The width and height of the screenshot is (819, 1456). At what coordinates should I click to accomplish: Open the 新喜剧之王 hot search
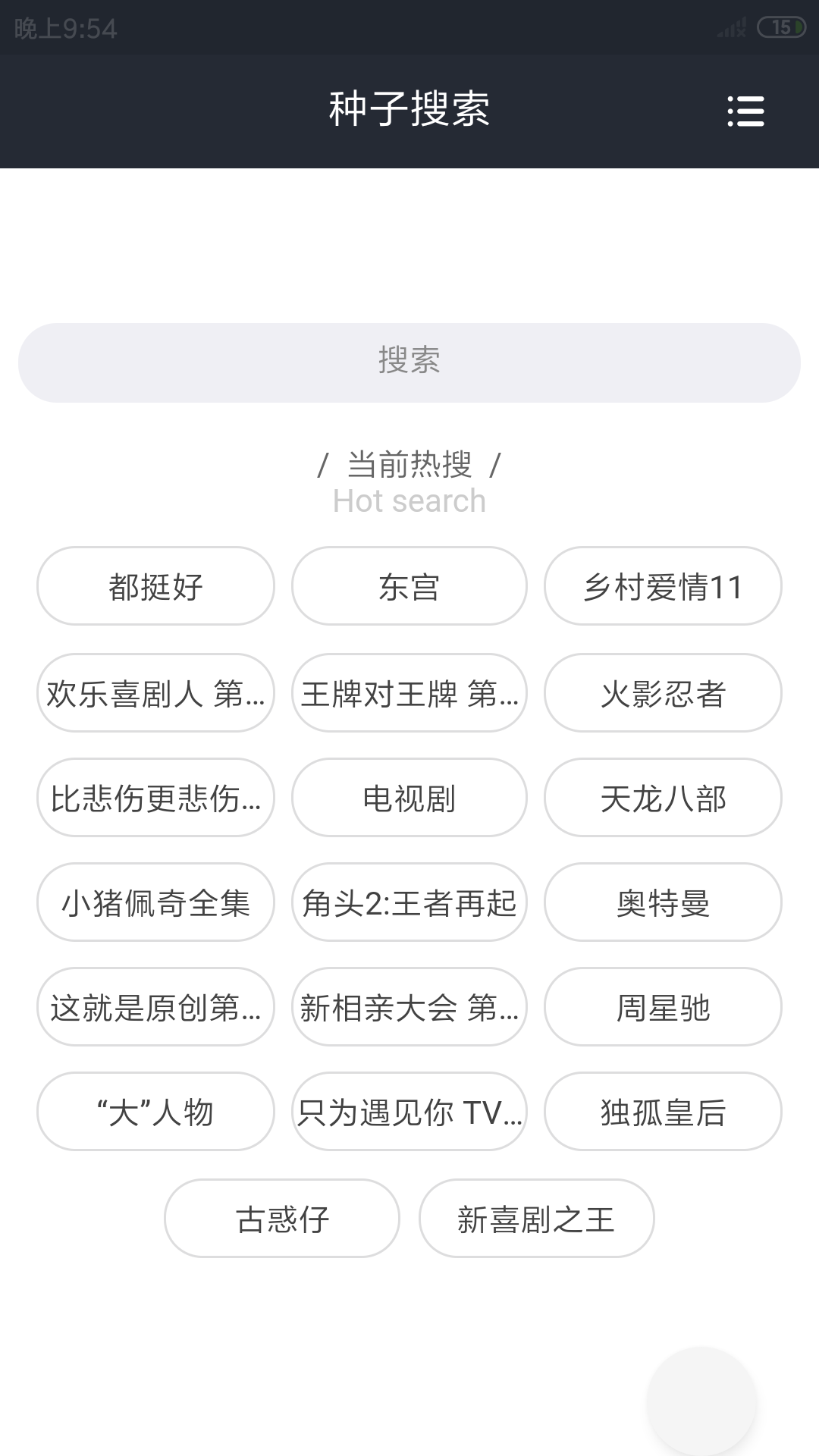[x=536, y=1219]
